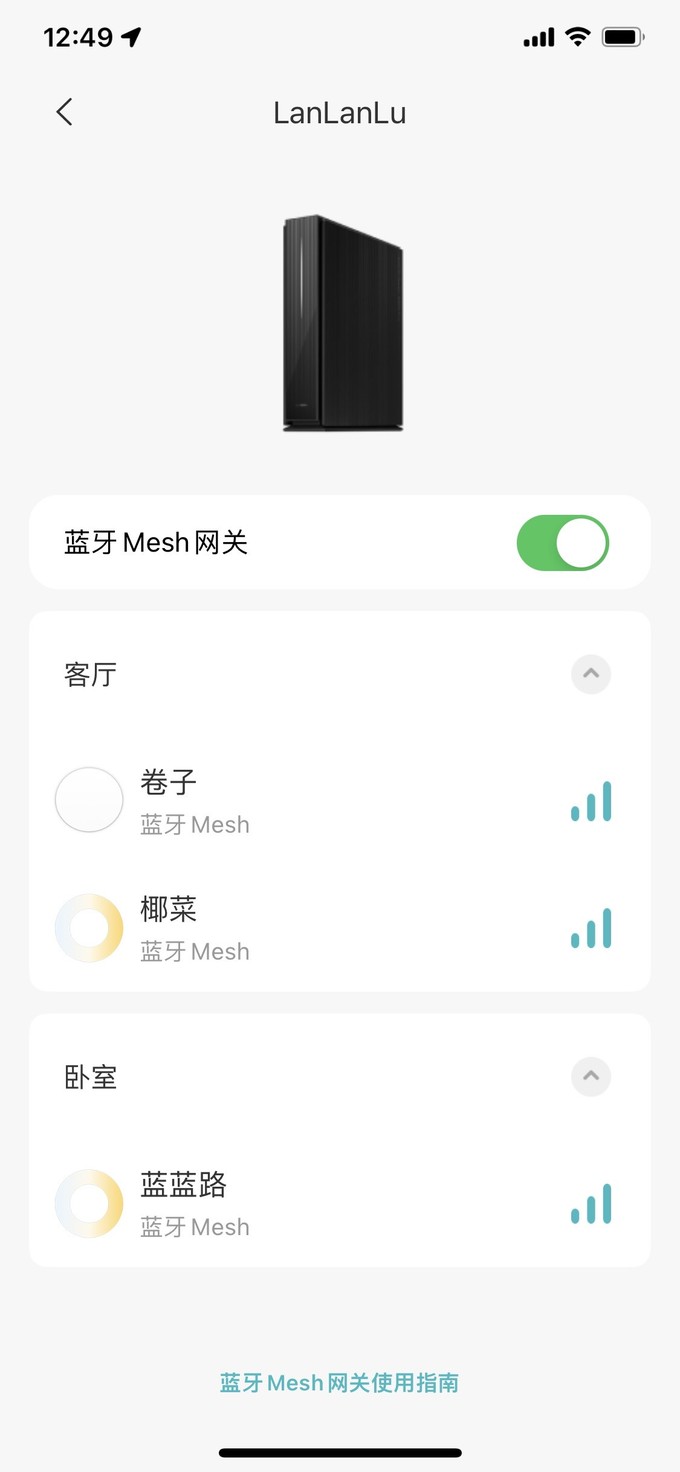Open the 蓝蓝路 Bluetooth Mesh device
Screen dimensions: 680x1472
click(x=195, y=1204)
